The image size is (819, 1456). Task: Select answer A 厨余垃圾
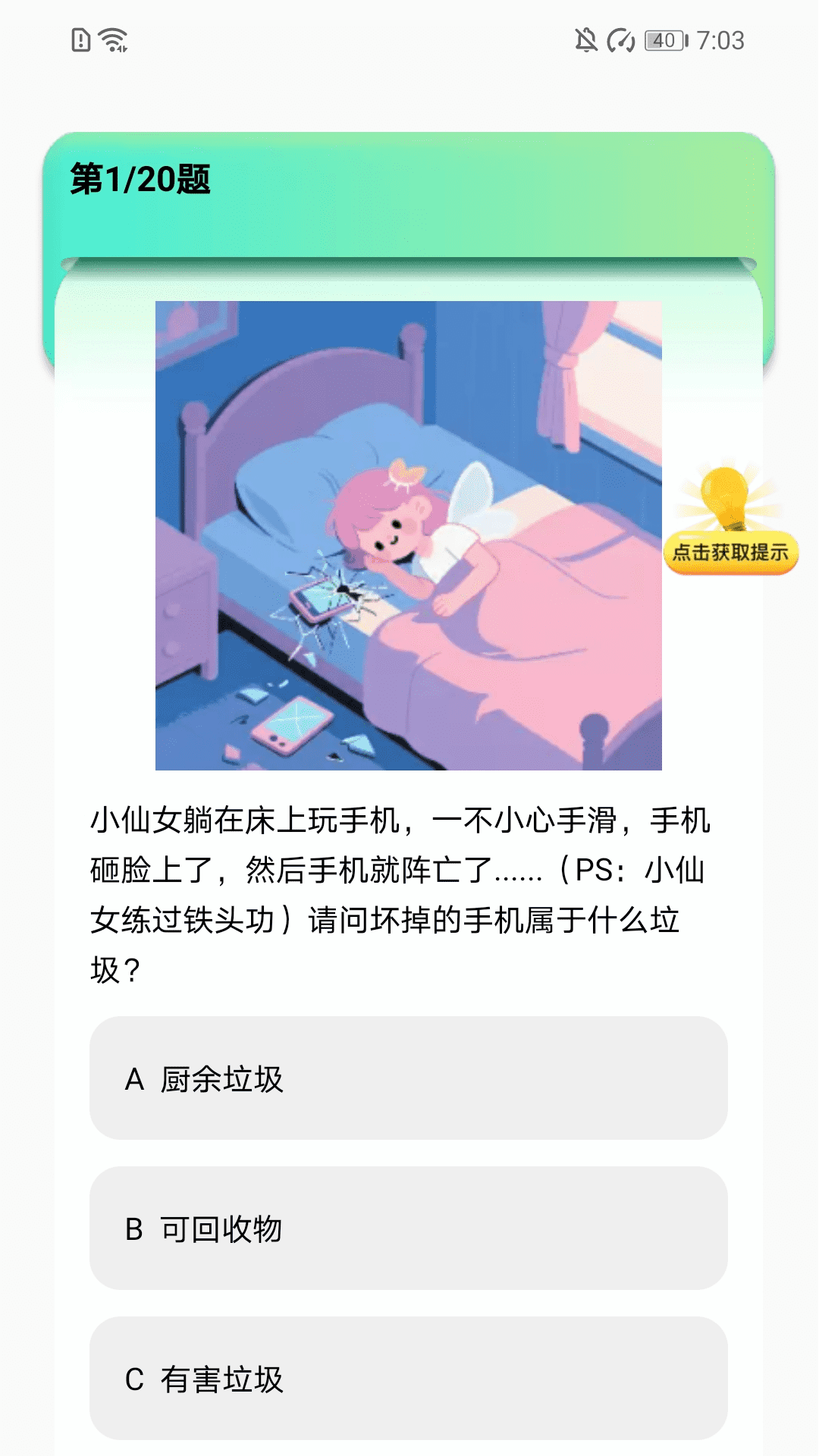(x=408, y=1078)
